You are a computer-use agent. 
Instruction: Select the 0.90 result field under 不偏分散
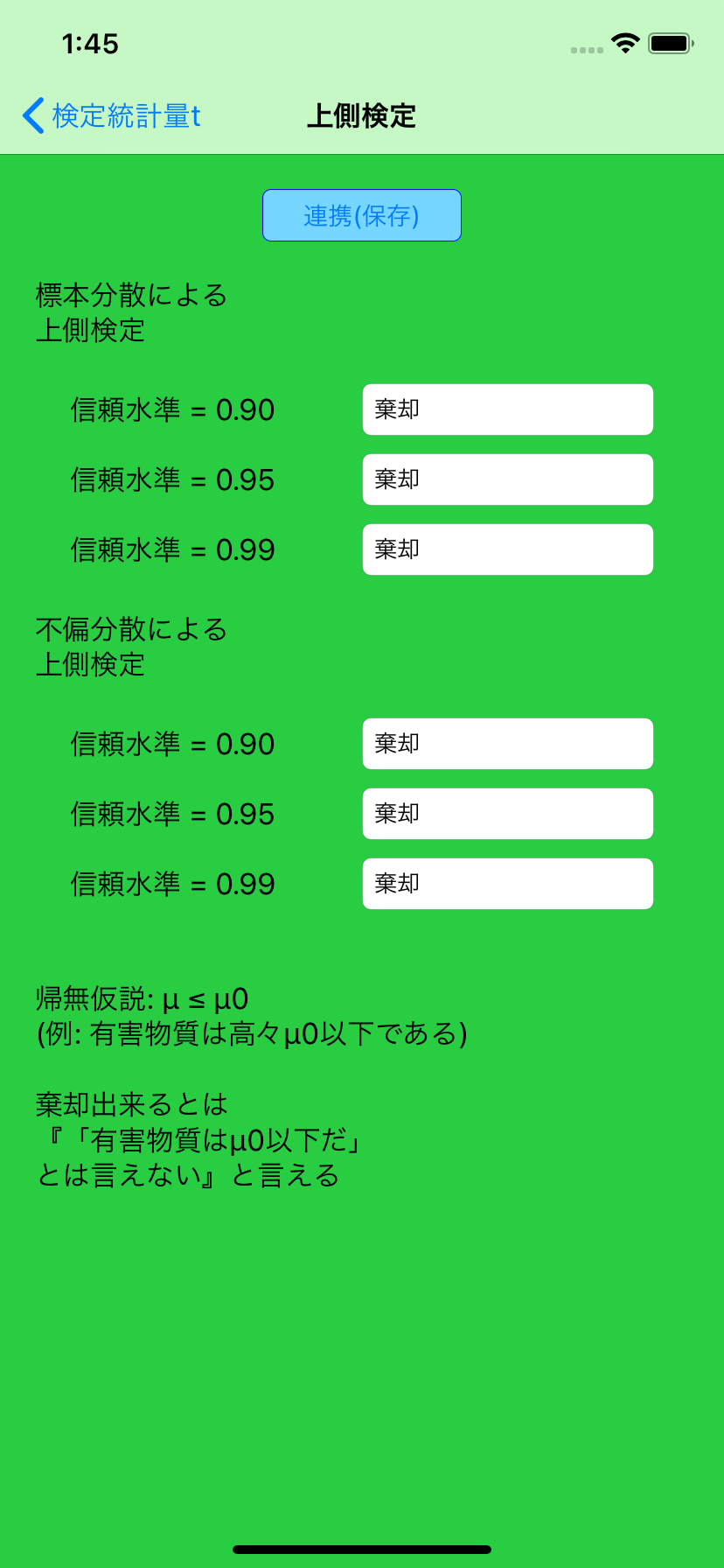[508, 744]
